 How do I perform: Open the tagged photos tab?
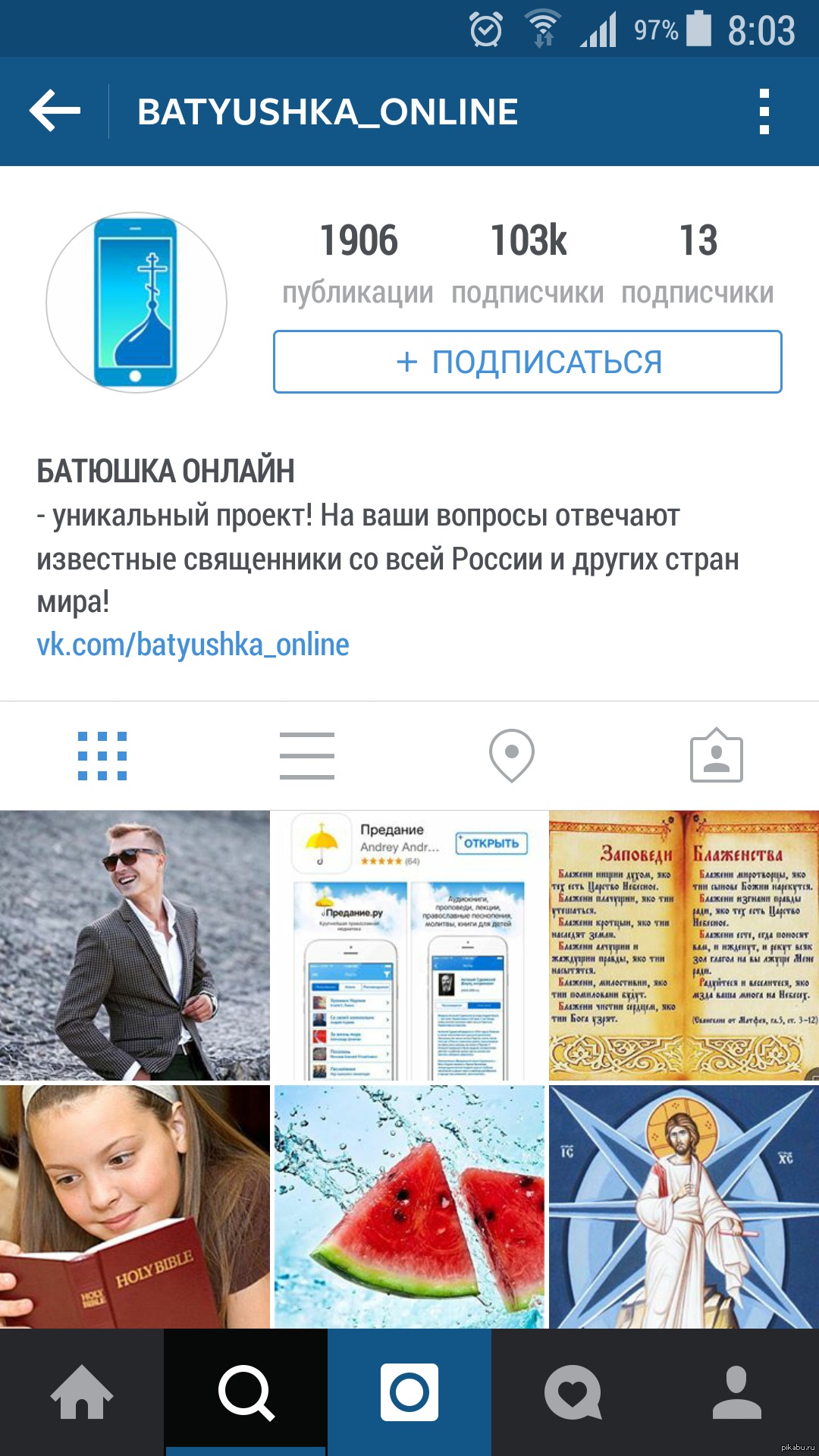(717, 756)
